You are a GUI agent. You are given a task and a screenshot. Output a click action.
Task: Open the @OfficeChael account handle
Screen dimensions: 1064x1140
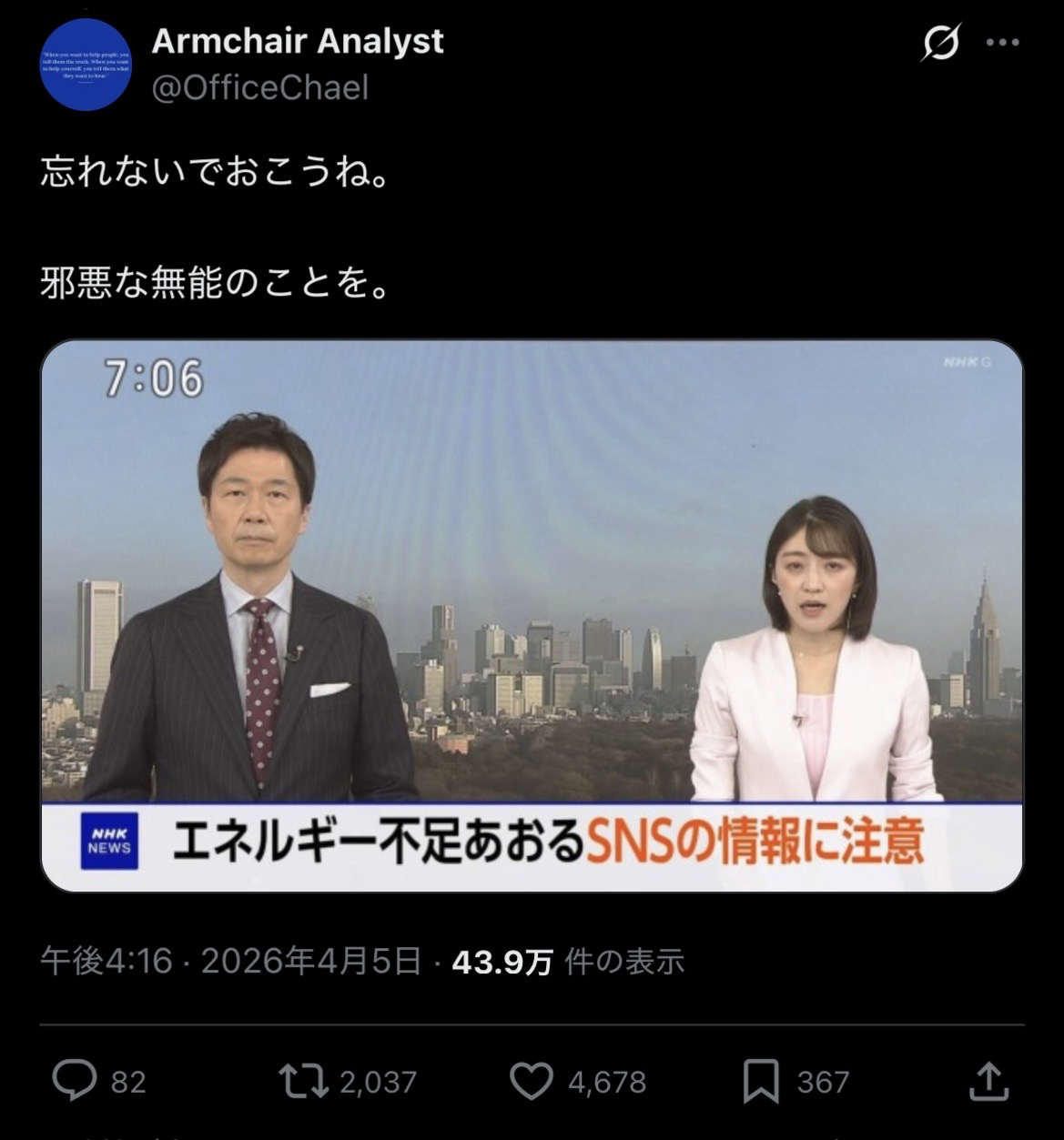(260, 88)
